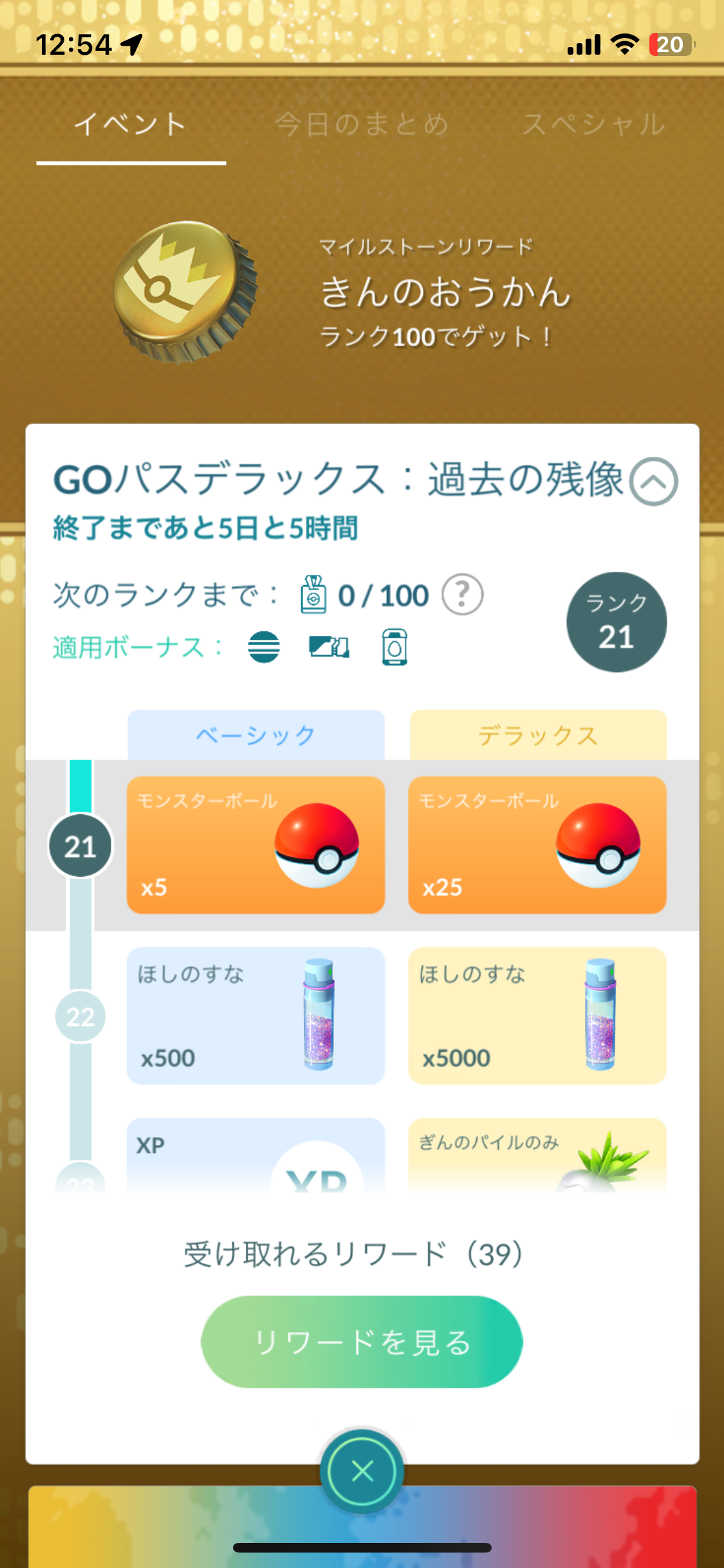Tap リワードを見る button

click(362, 1341)
